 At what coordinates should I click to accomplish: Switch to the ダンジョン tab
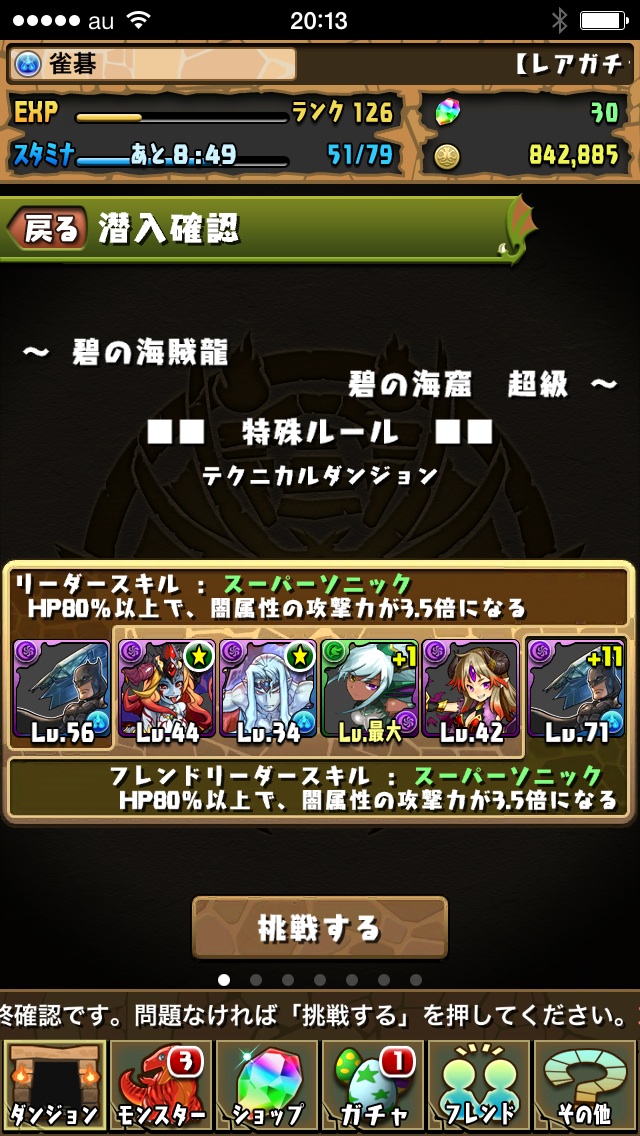54,1087
